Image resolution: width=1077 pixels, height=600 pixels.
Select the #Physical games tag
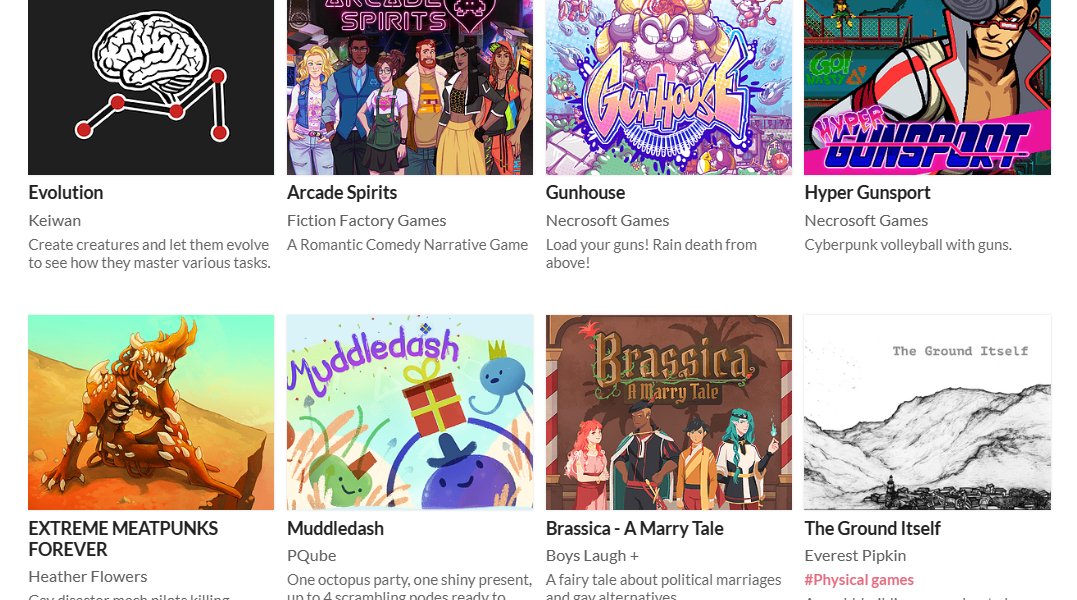[x=858, y=579]
